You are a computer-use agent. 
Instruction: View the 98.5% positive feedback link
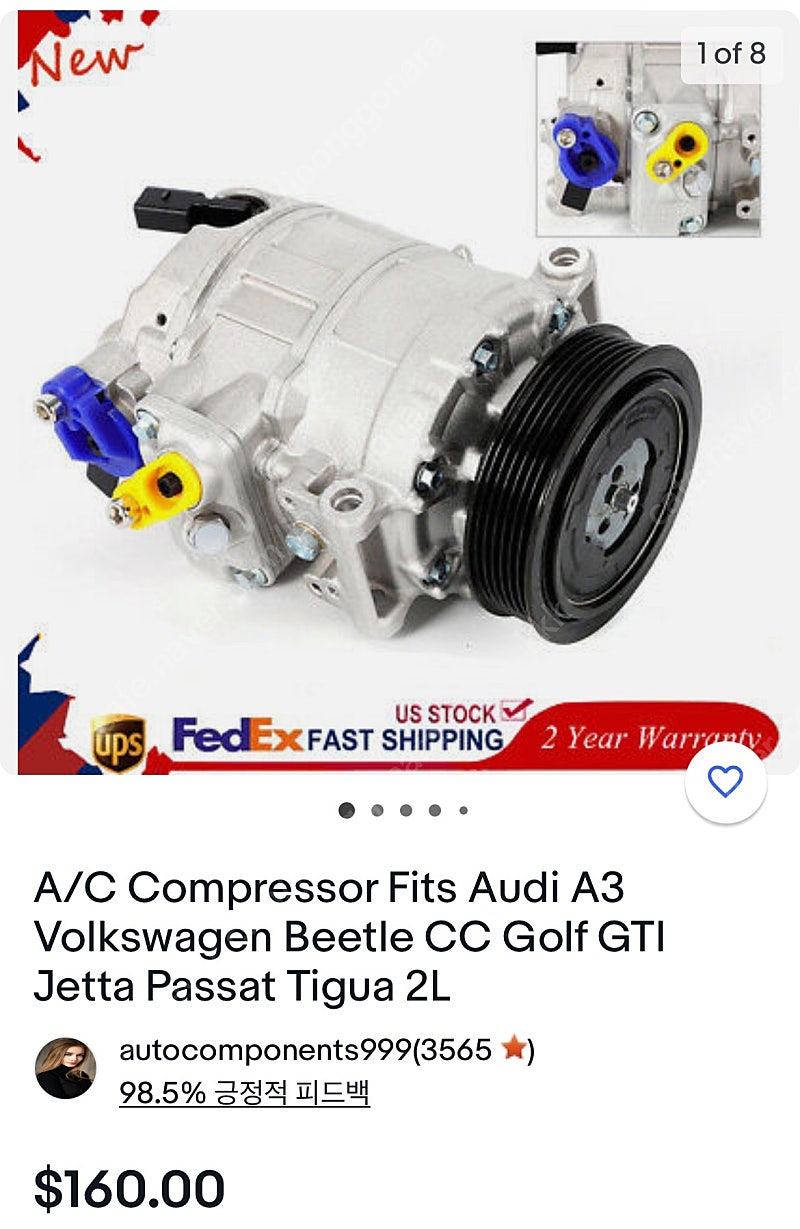(244, 1093)
